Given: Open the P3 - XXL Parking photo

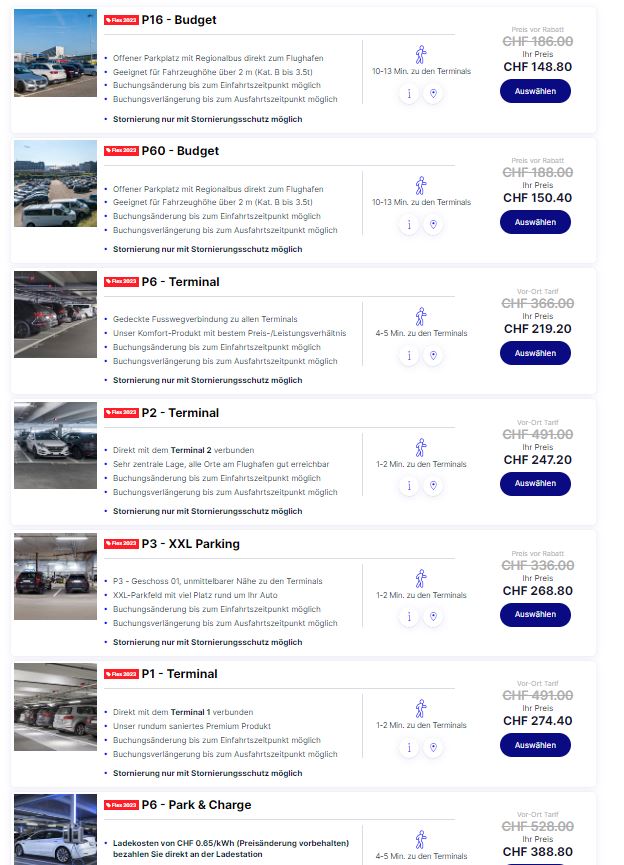Looking at the screenshot, I should coord(55,577).
